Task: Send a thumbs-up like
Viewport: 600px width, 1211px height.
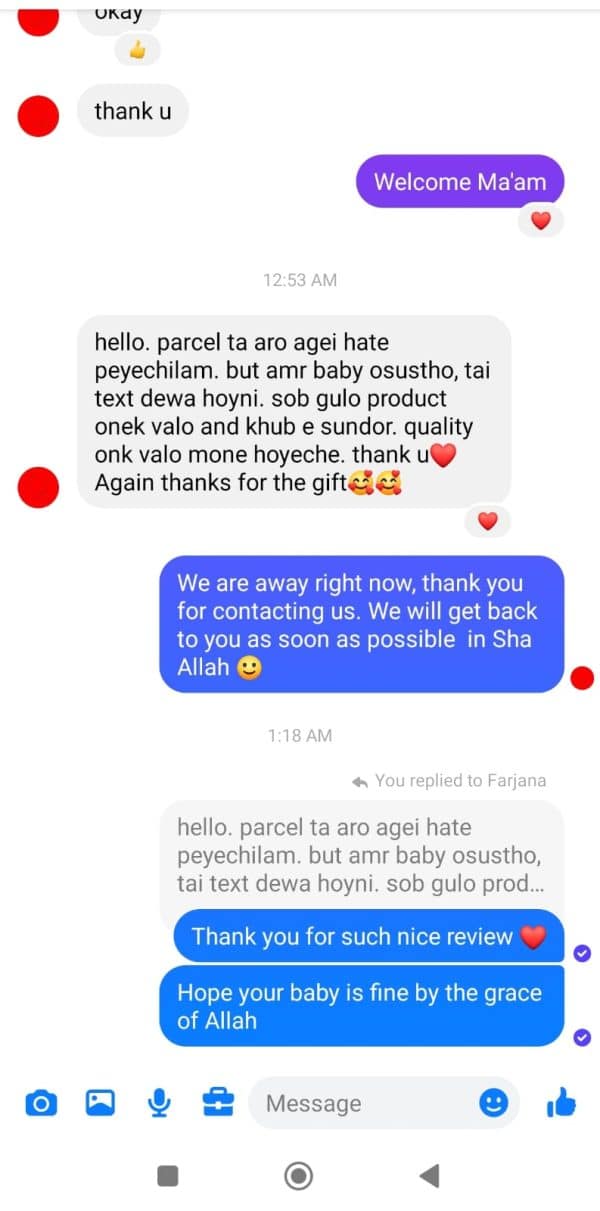Action: 561,1103
